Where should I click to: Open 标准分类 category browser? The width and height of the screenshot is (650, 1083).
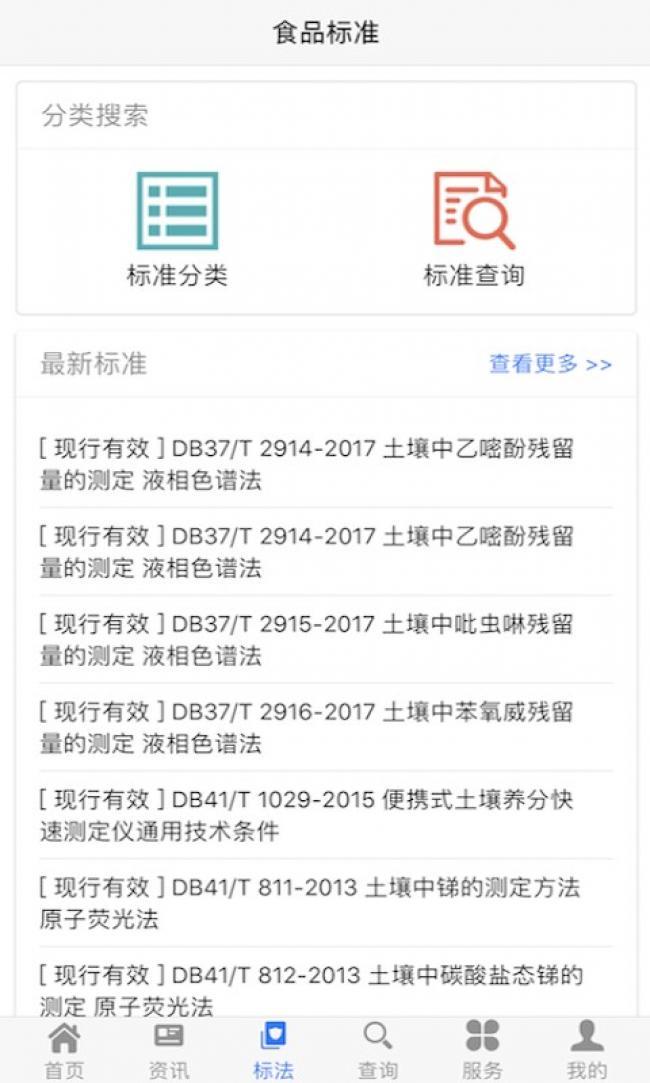pyautogui.click(x=177, y=229)
